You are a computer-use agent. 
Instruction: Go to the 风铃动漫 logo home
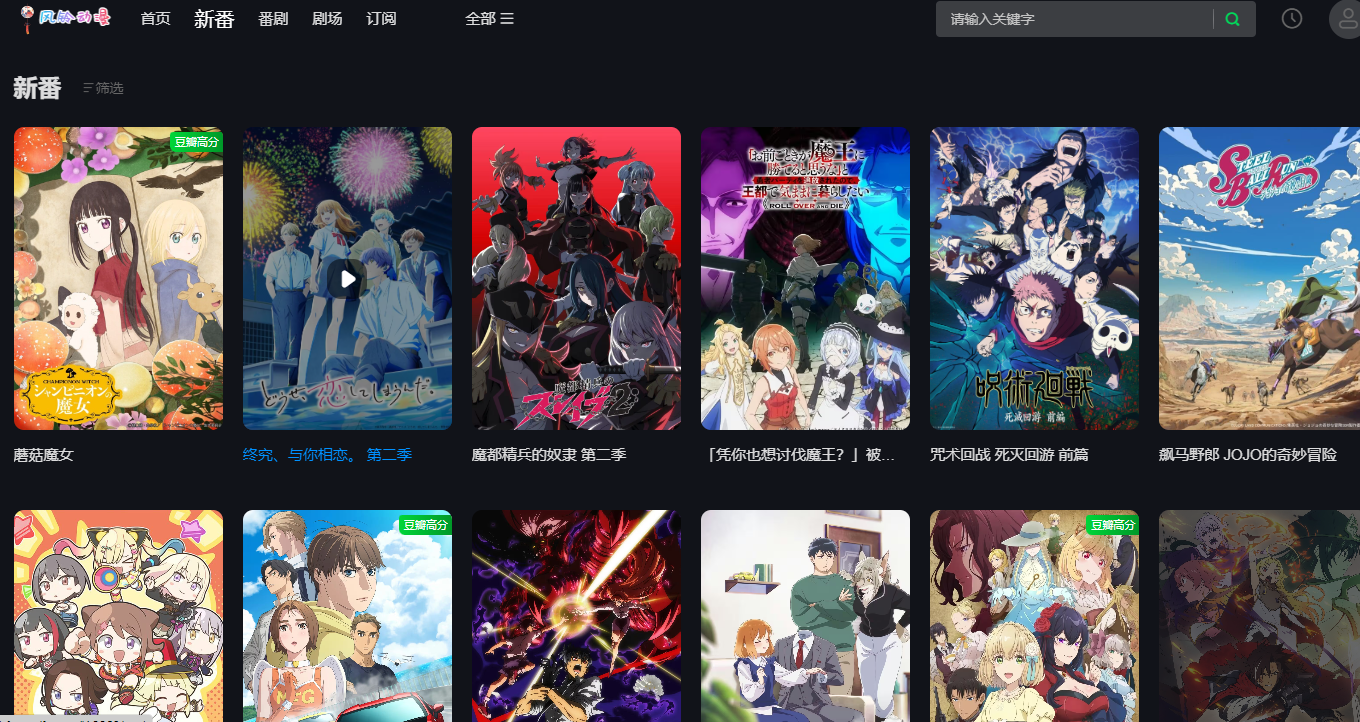coord(65,19)
